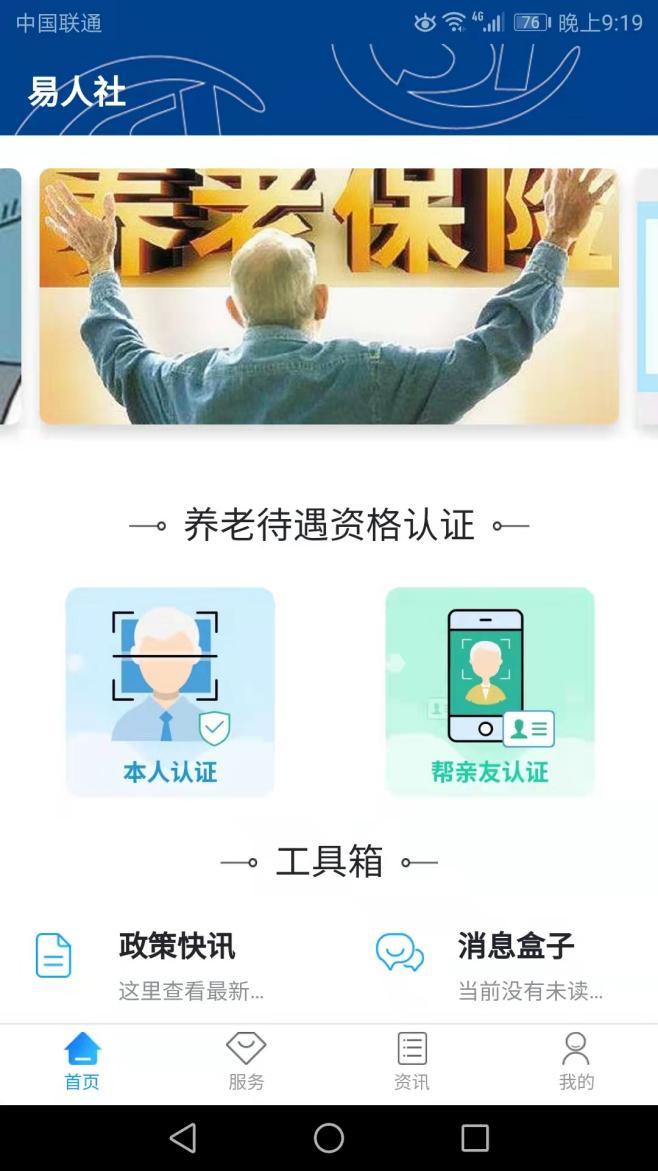
Task: Open the 养老保险 banner
Action: tap(329, 296)
